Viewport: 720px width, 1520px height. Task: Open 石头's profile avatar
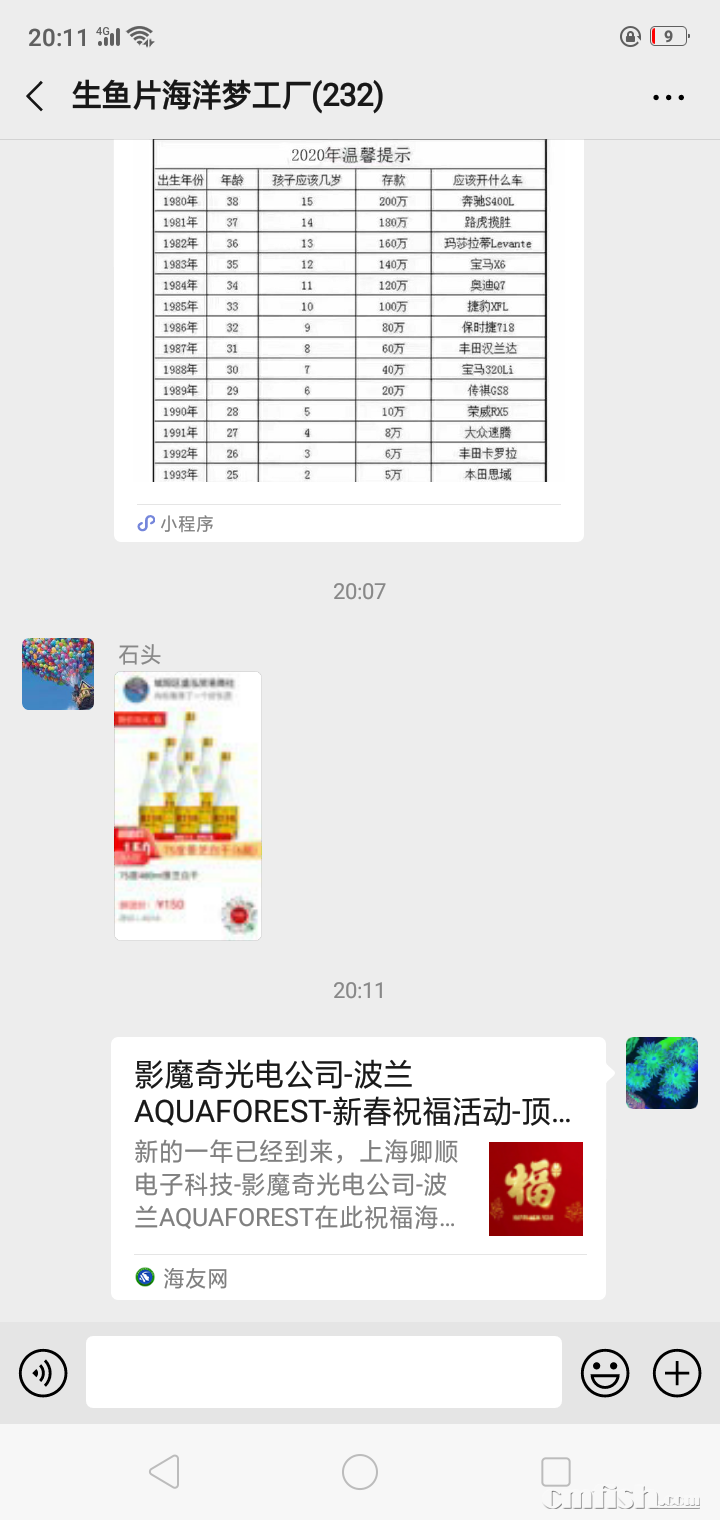click(57, 673)
